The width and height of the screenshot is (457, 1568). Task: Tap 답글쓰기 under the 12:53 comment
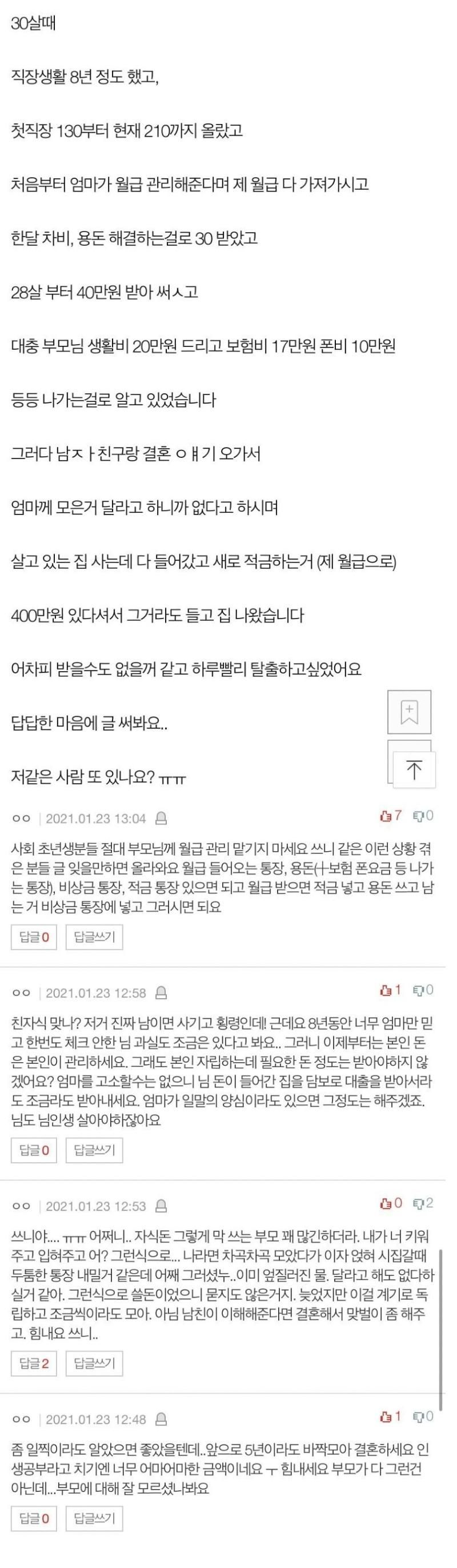(94, 1363)
